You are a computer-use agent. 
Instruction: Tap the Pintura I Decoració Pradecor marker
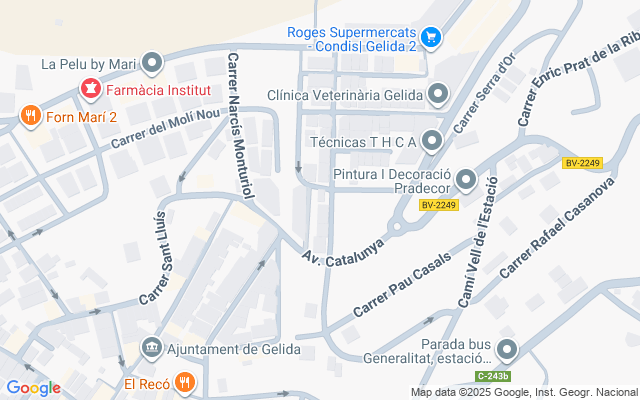466,180
